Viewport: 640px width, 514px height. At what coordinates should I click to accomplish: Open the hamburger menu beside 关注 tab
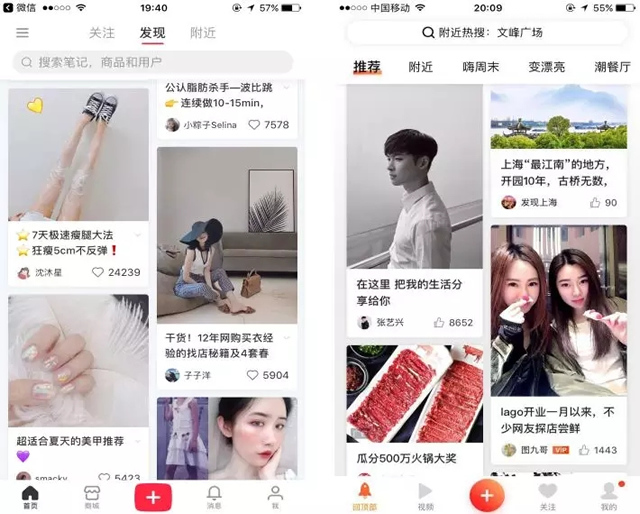pyautogui.click(x=22, y=33)
